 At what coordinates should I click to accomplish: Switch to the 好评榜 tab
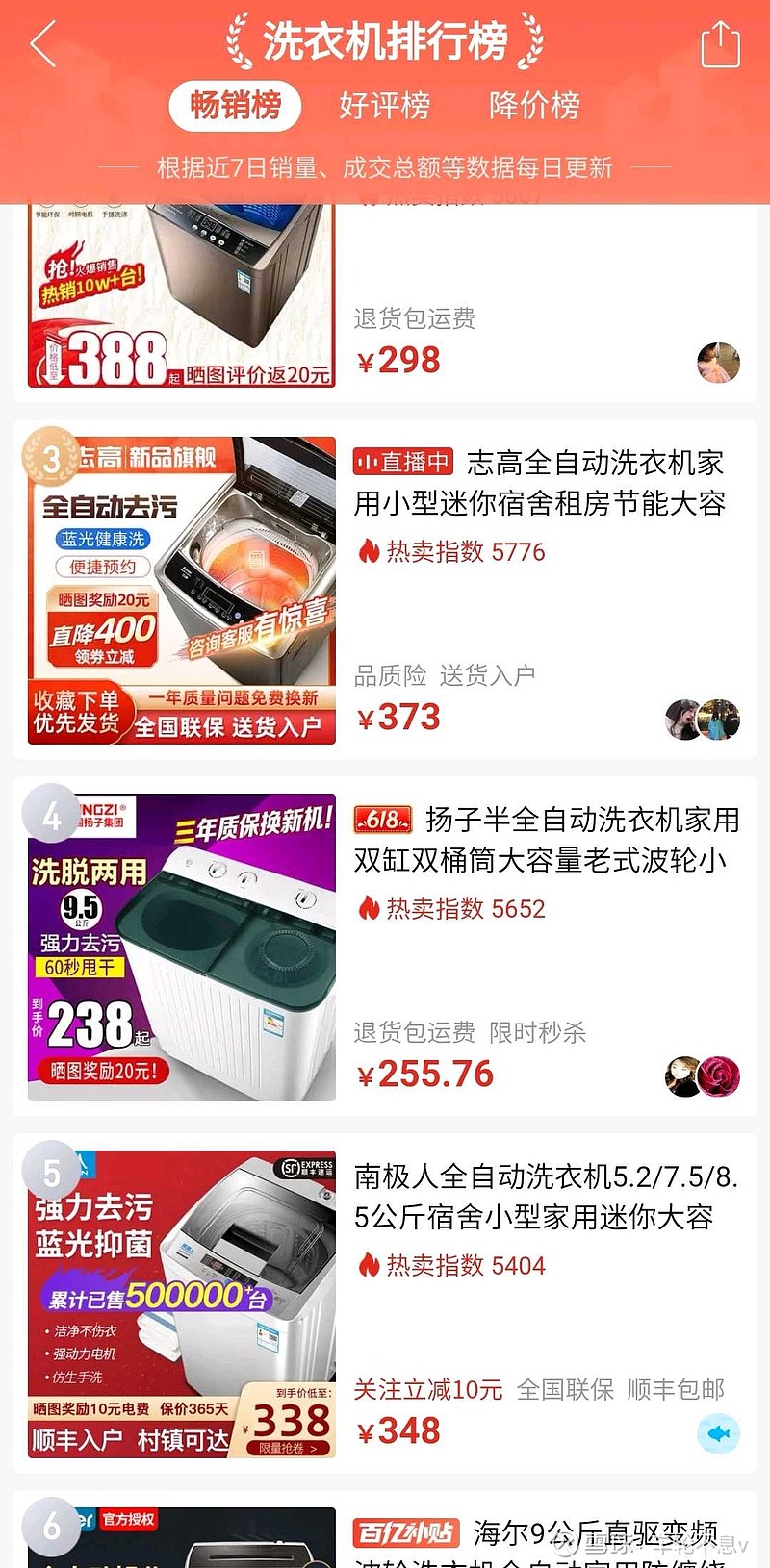(384, 105)
